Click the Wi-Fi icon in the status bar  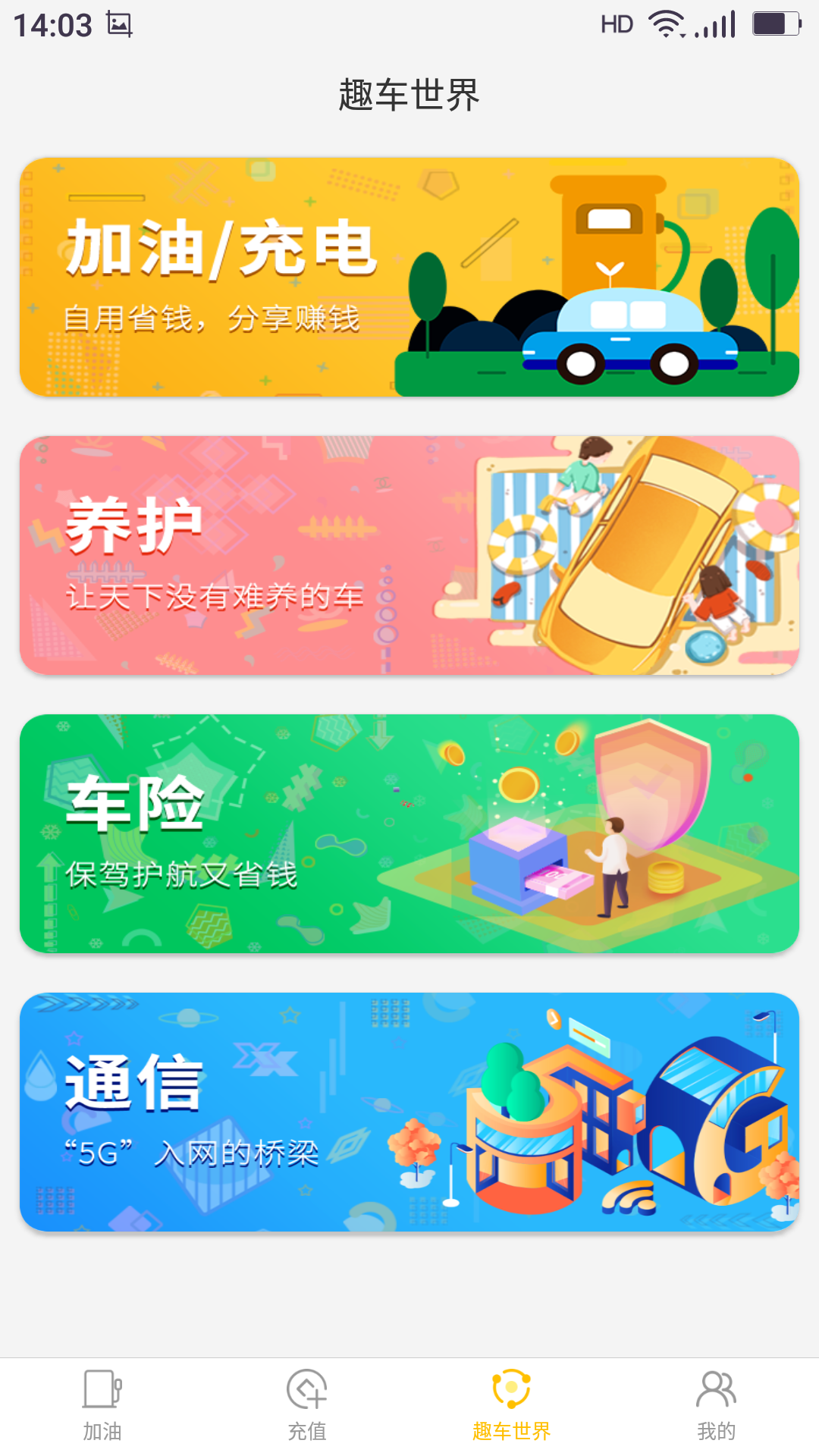click(666, 23)
